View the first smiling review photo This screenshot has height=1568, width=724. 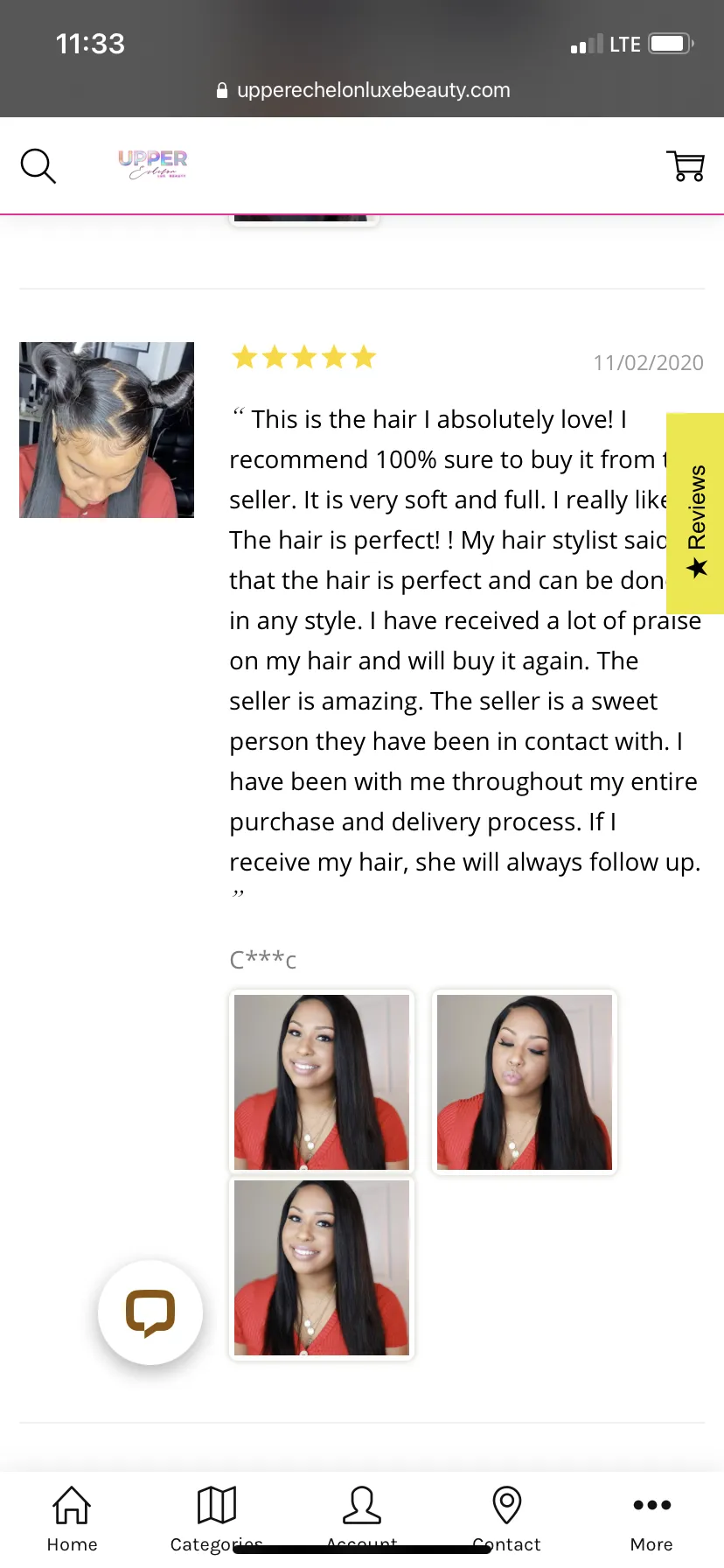click(x=322, y=1082)
